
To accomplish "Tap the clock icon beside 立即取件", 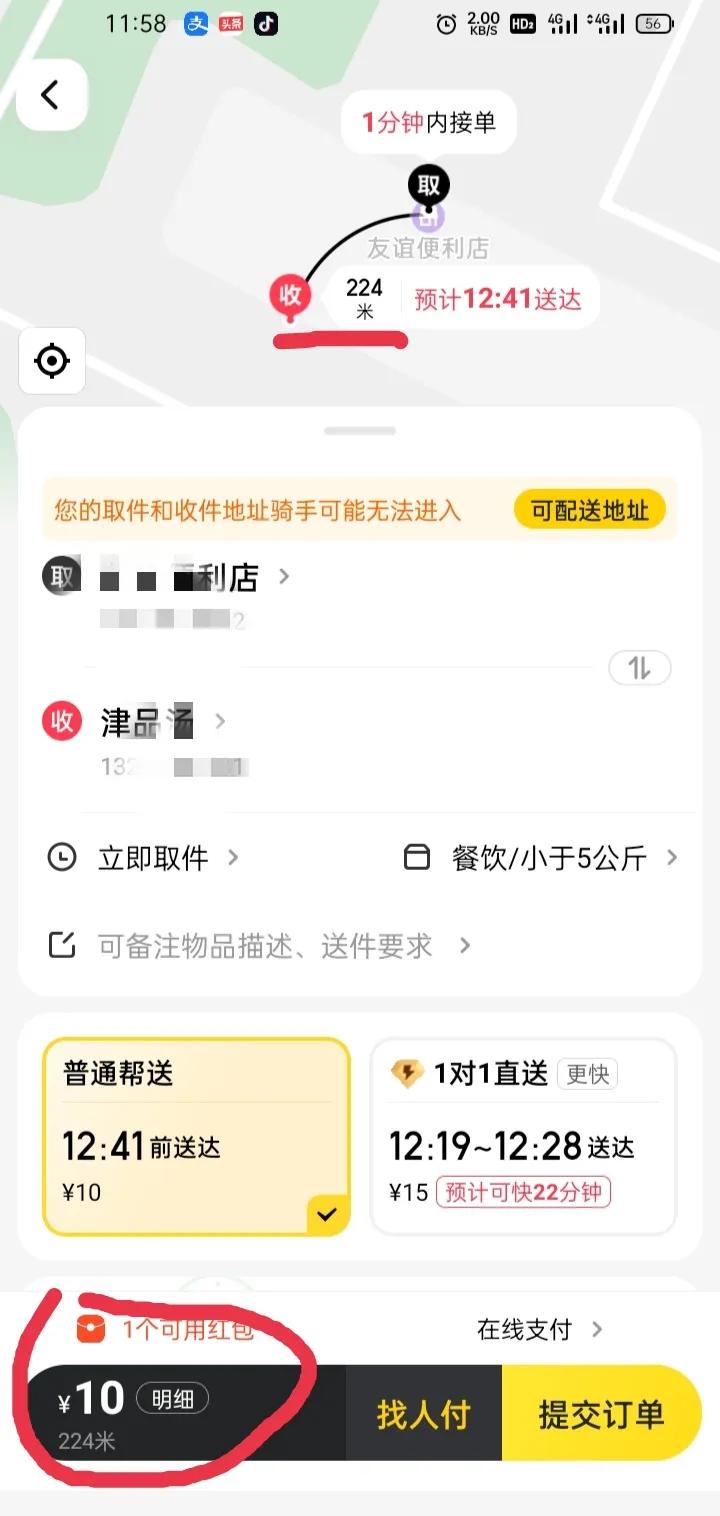I will click(62, 857).
